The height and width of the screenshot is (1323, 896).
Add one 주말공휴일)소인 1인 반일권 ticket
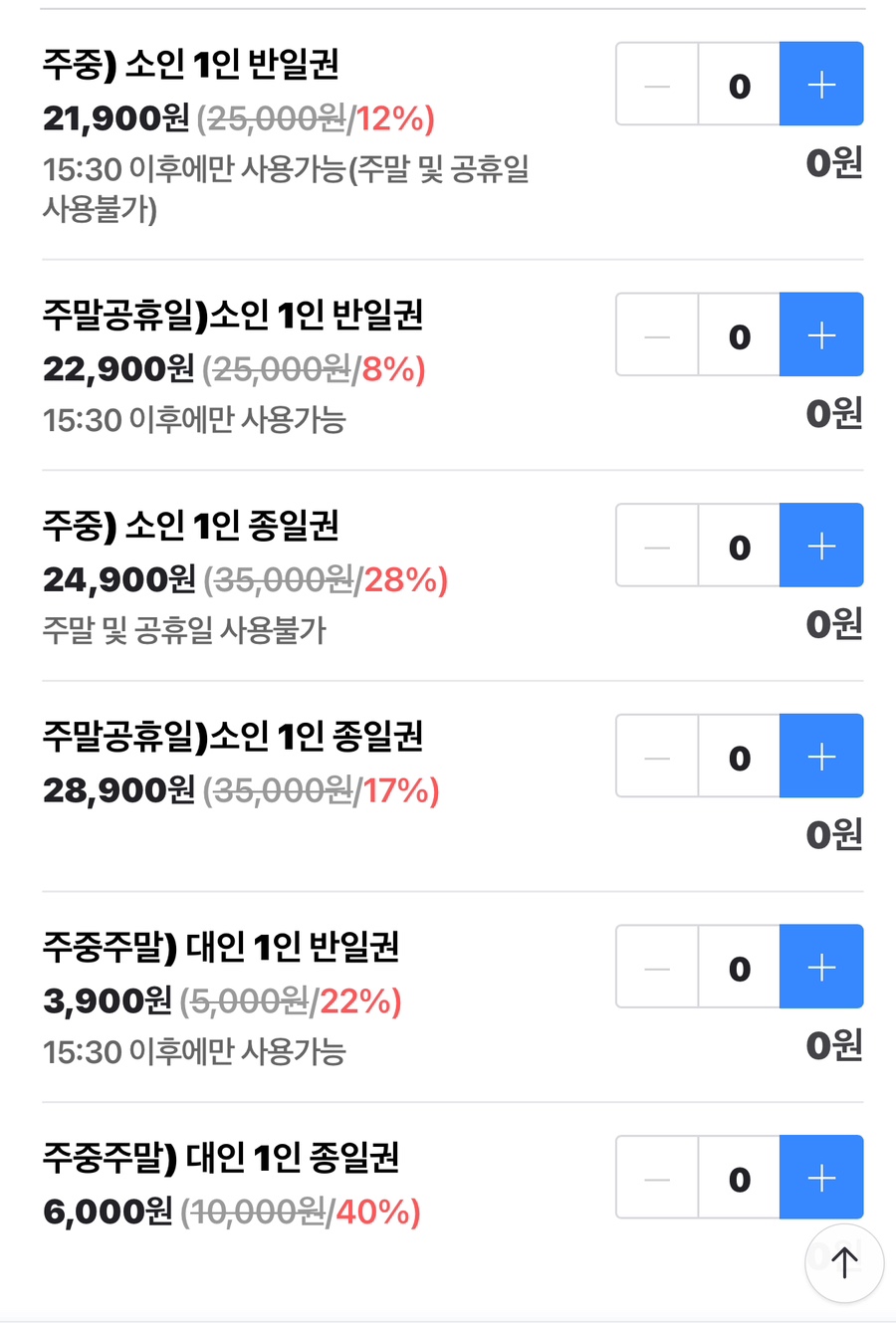820,335
